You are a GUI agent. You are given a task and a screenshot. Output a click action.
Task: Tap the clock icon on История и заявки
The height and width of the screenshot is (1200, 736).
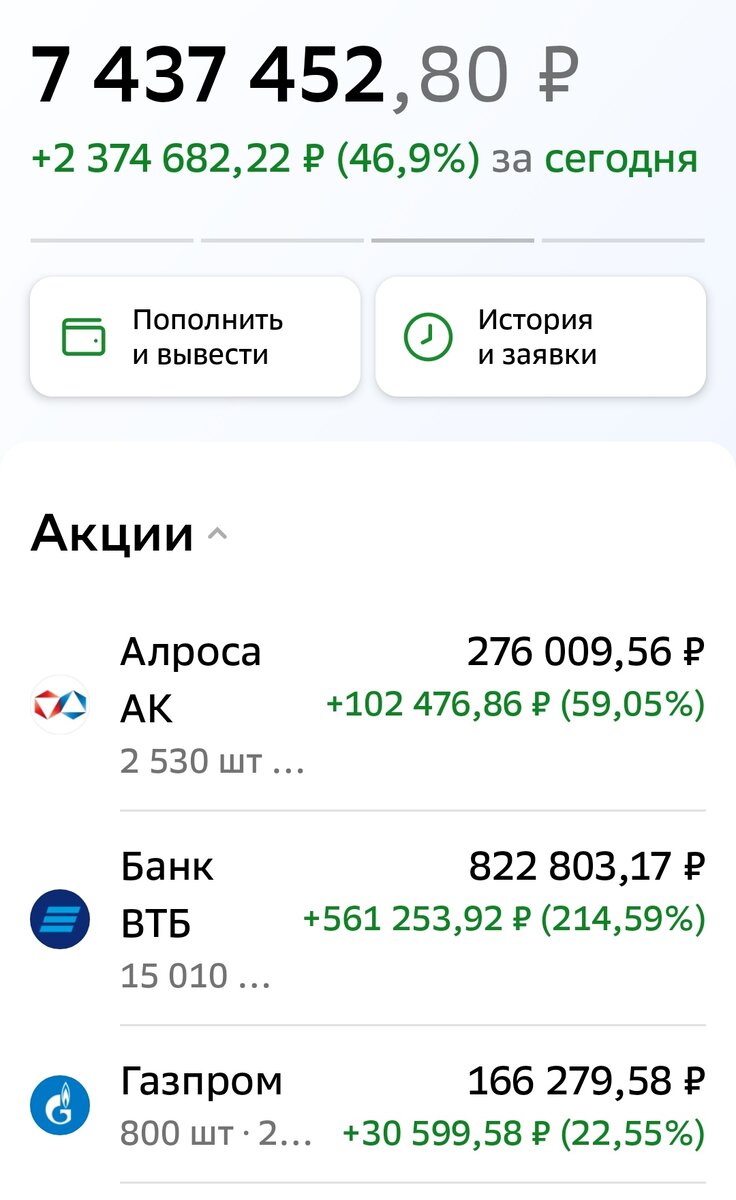click(430, 336)
